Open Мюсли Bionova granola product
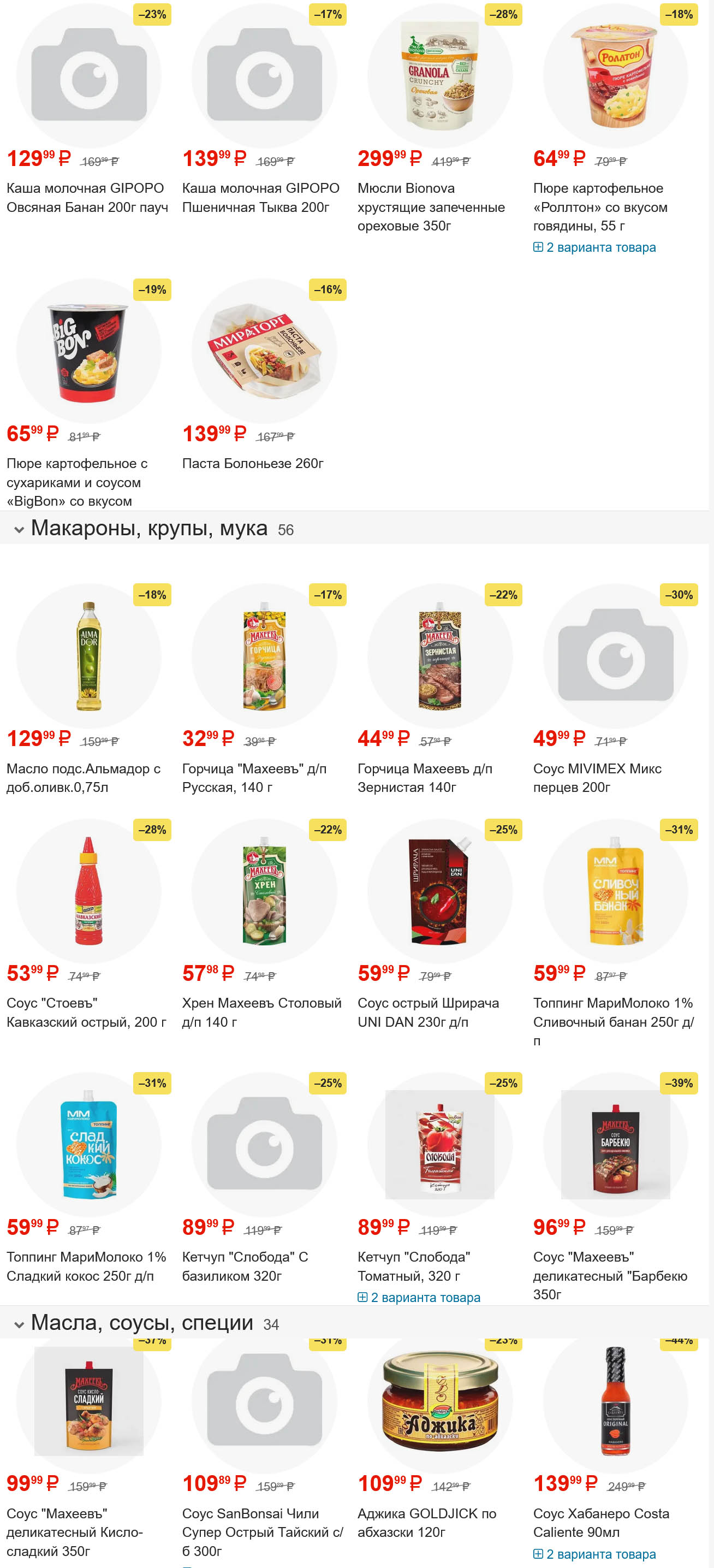 431,206
